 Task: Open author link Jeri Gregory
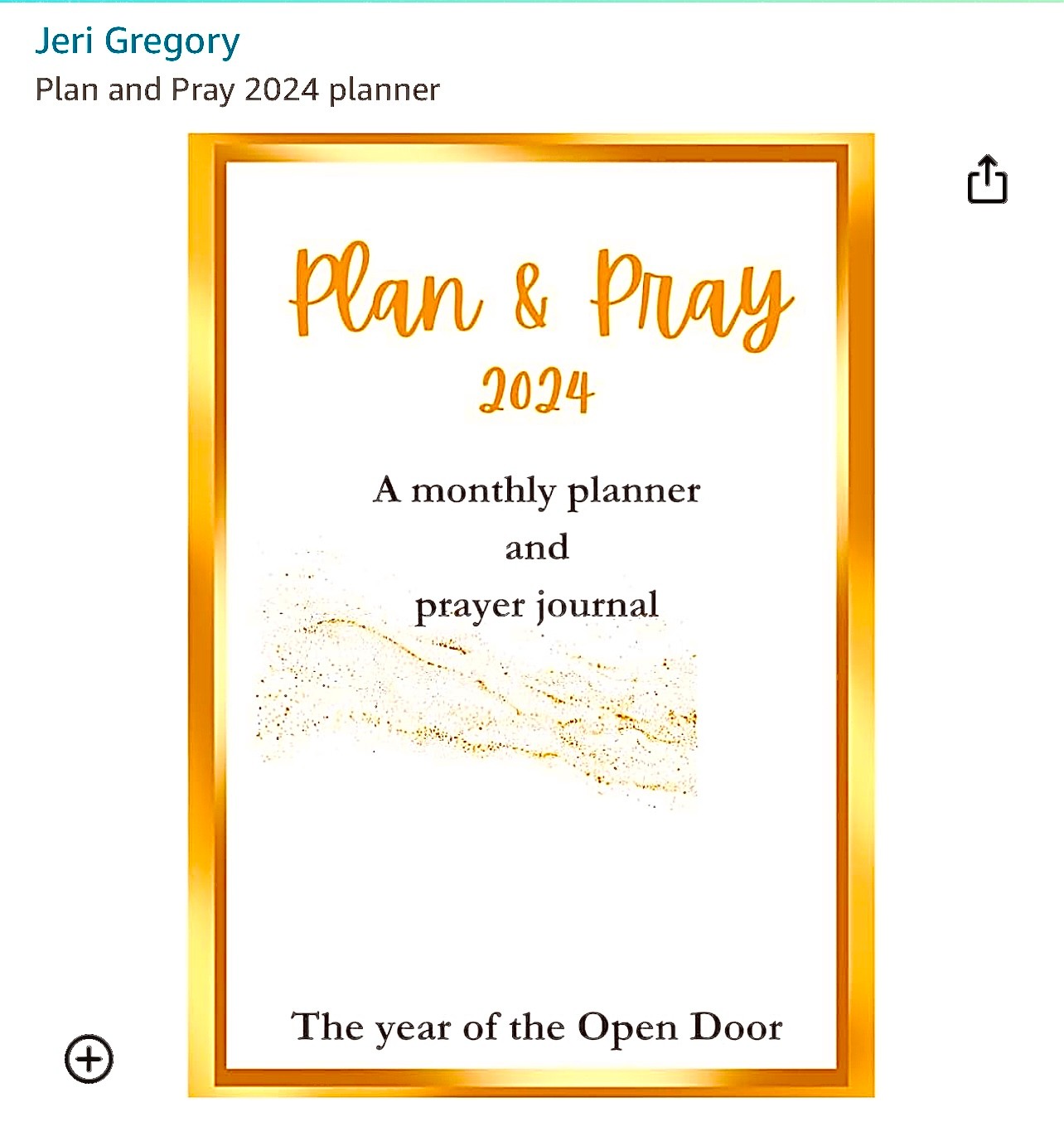(x=138, y=41)
